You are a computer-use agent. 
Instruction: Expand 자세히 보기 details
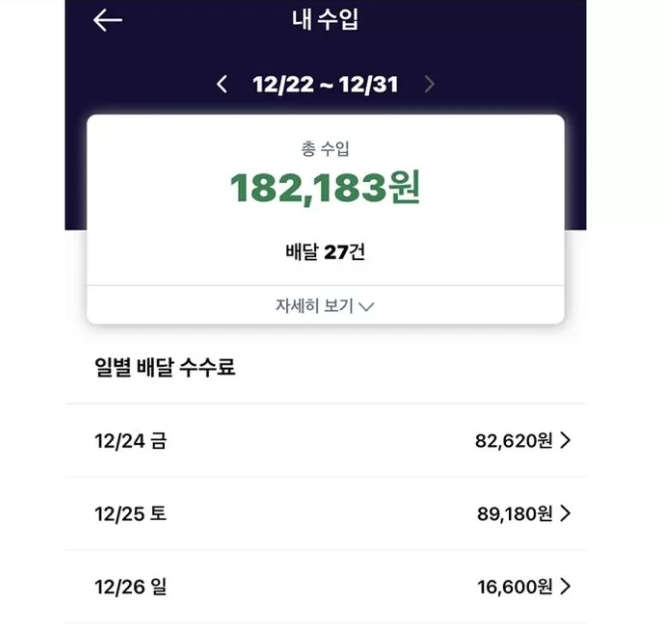point(325,306)
